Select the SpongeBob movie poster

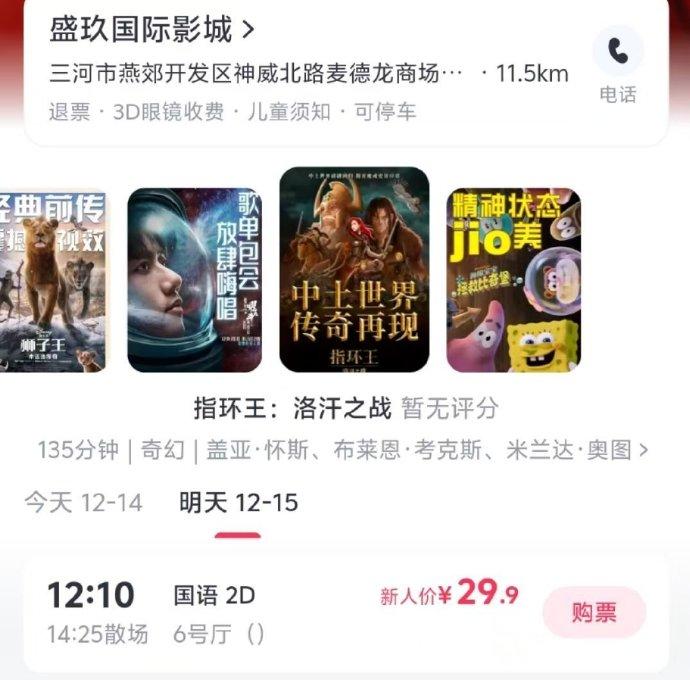coord(513,280)
